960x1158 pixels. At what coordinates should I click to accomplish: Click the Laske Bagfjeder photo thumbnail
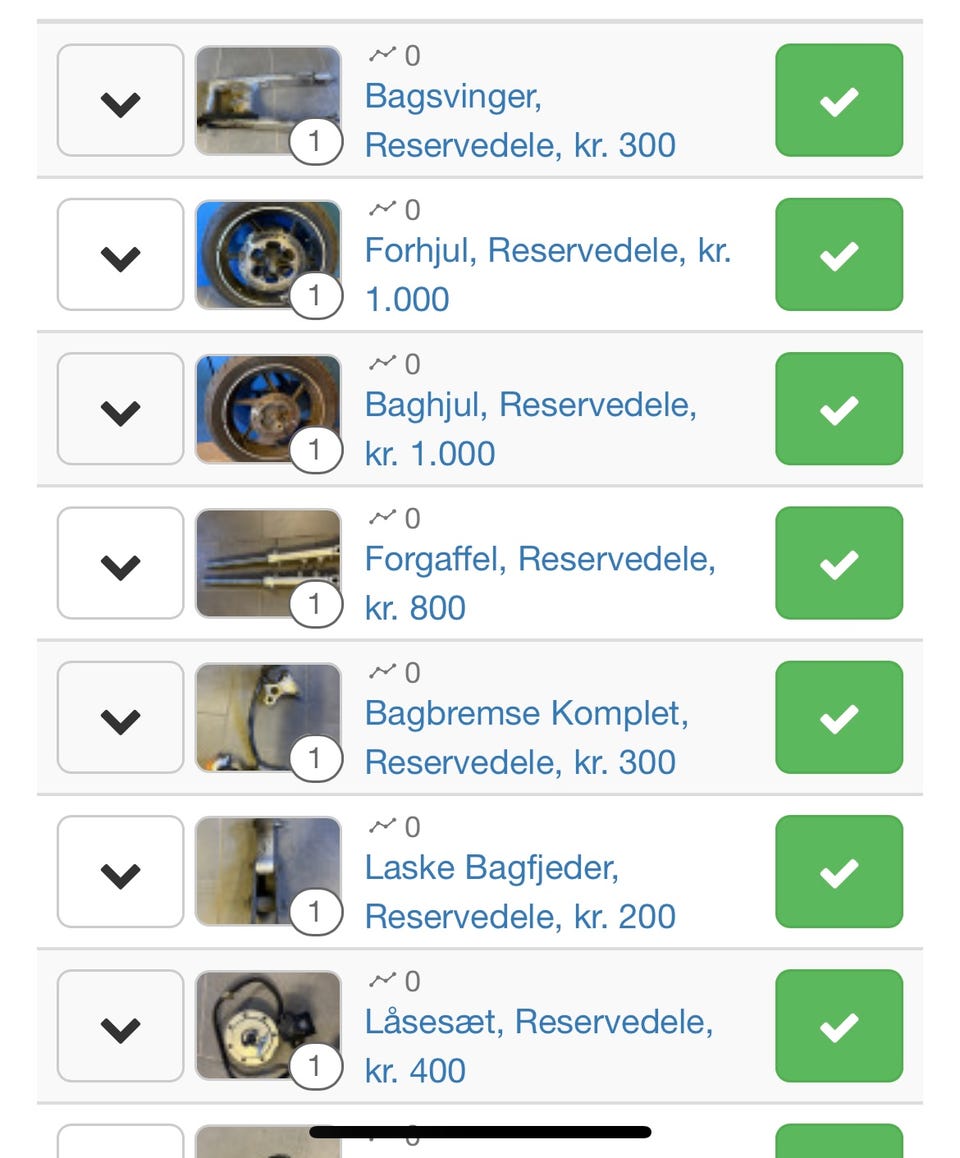(267, 871)
